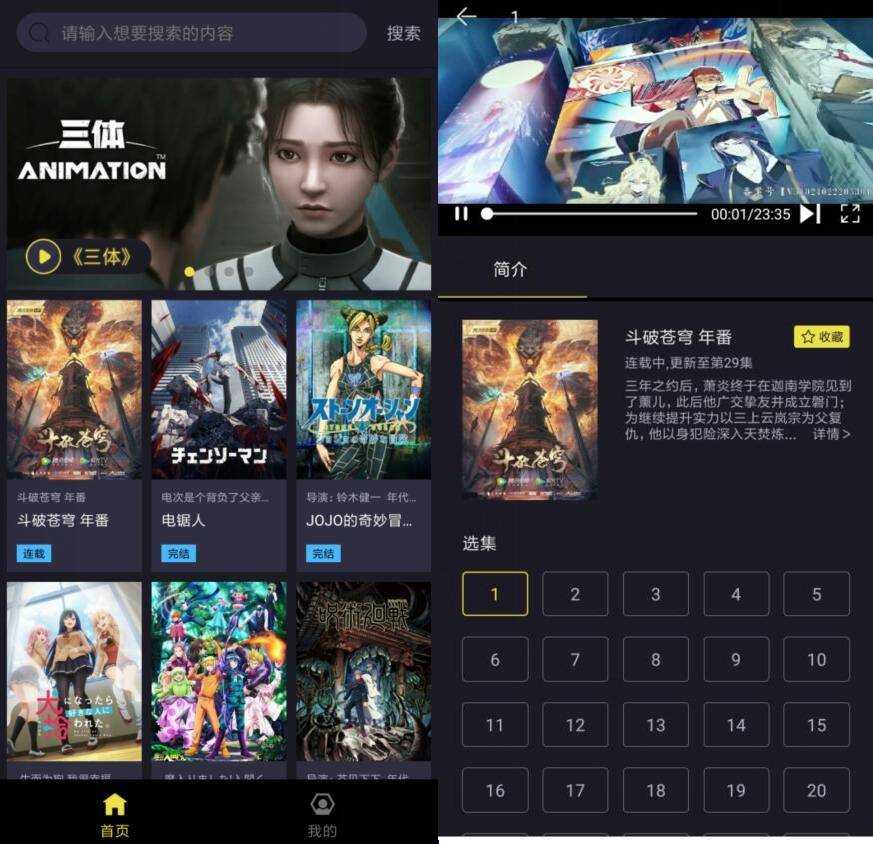
Task: Skip to the next episode
Action: point(810,214)
